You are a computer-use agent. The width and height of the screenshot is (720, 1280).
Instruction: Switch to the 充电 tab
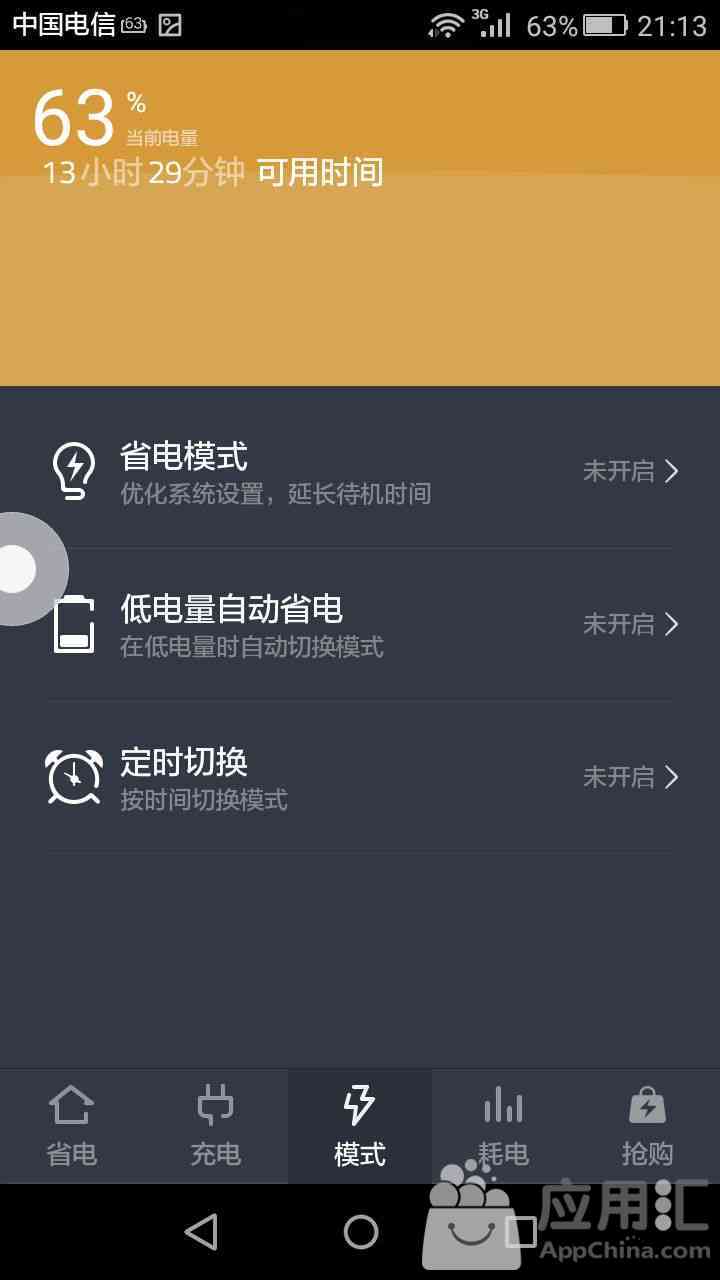216,1126
